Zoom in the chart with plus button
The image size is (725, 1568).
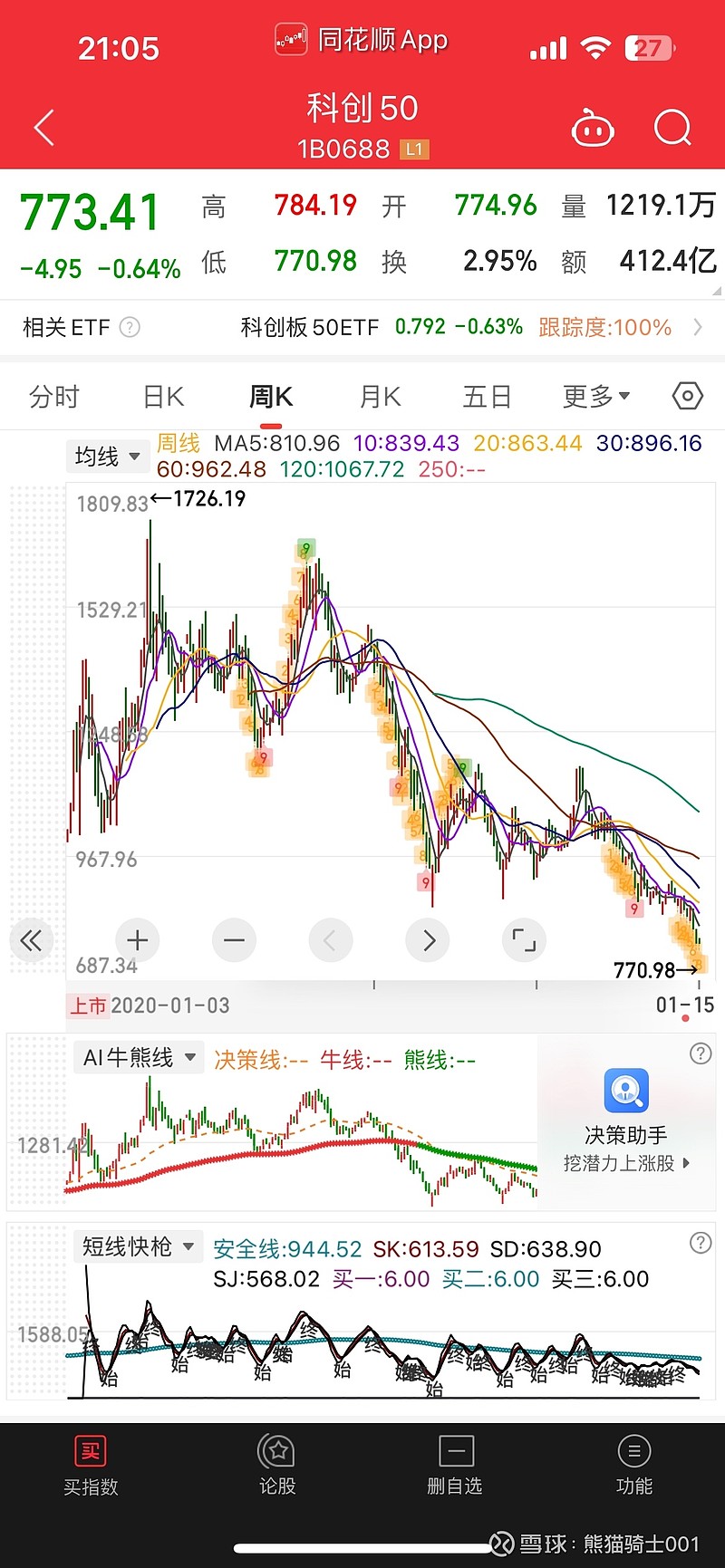pos(138,941)
